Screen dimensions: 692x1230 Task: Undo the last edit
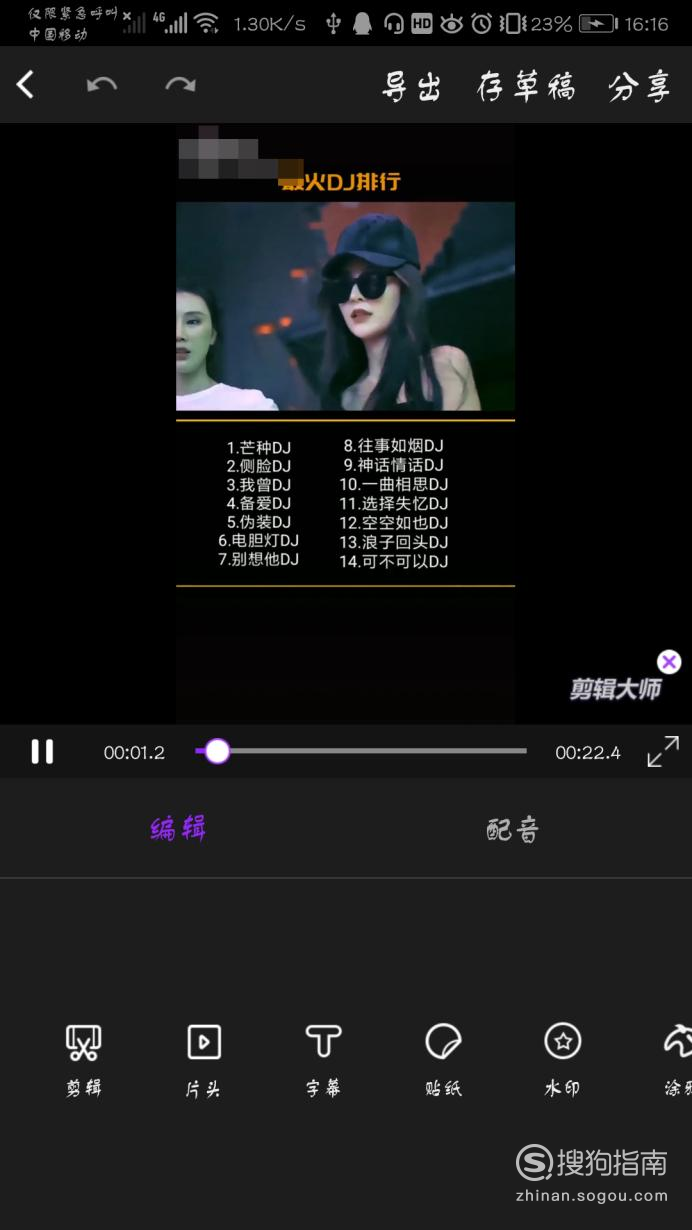[101, 86]
